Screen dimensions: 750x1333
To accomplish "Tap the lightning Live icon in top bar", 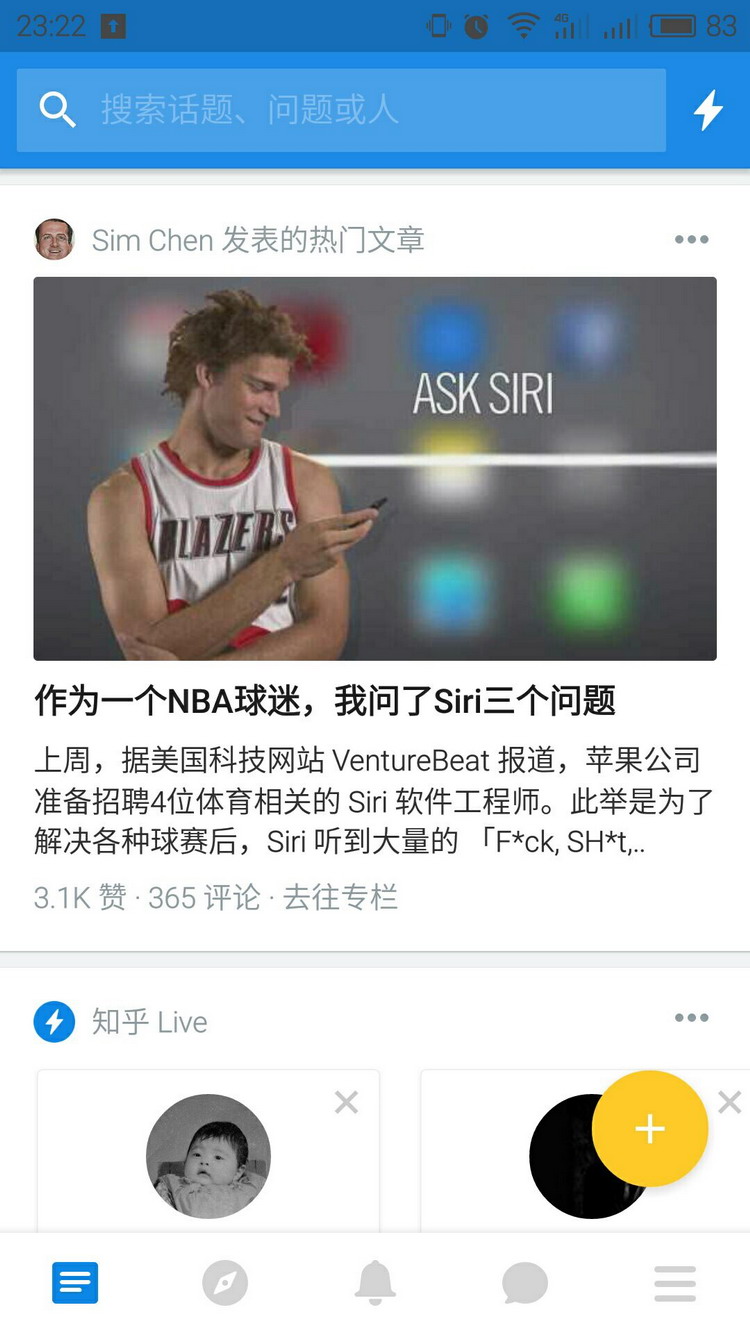I will (708, 110).
